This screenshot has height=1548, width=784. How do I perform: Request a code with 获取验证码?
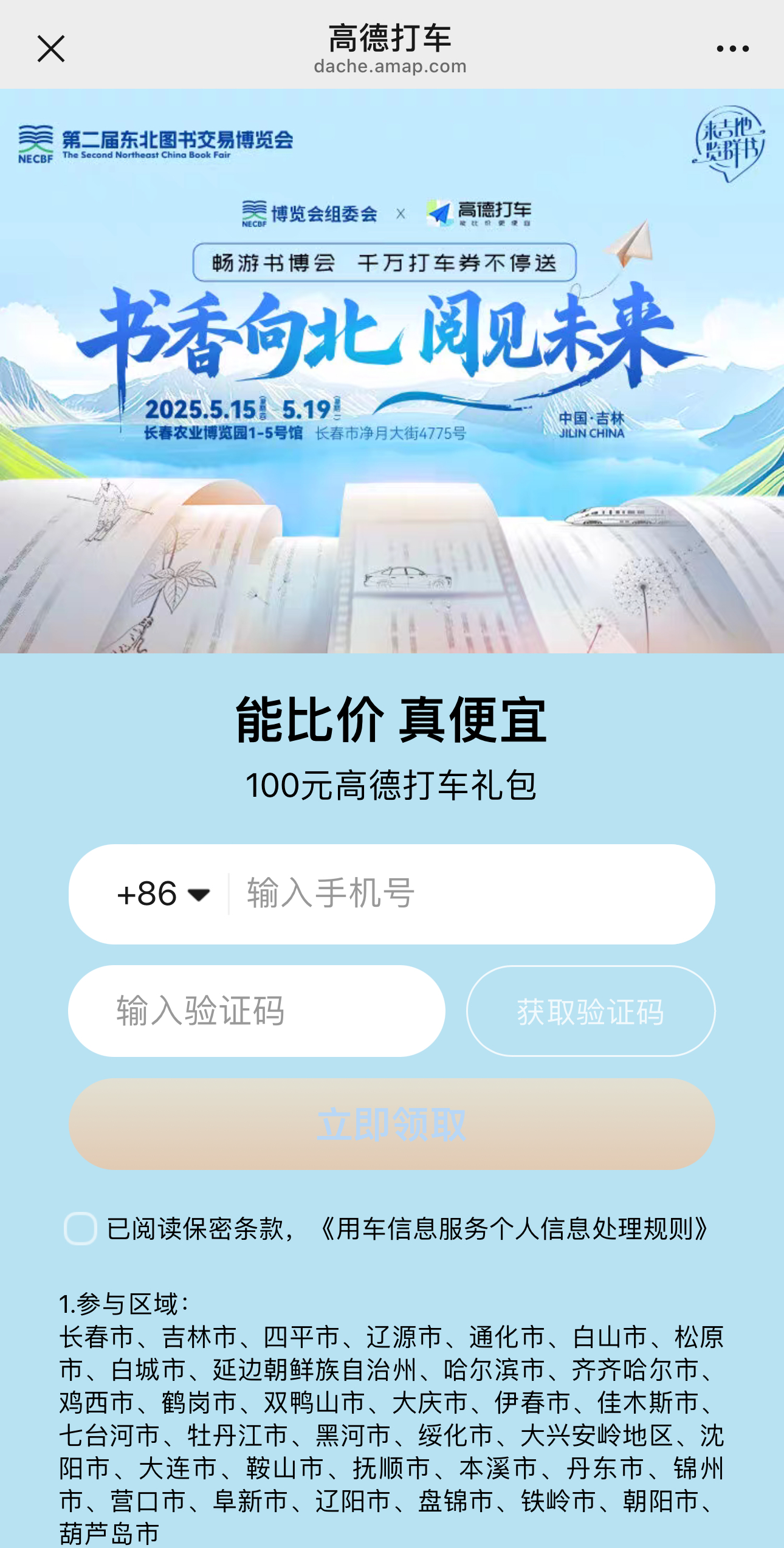(x=590, y=1011)
